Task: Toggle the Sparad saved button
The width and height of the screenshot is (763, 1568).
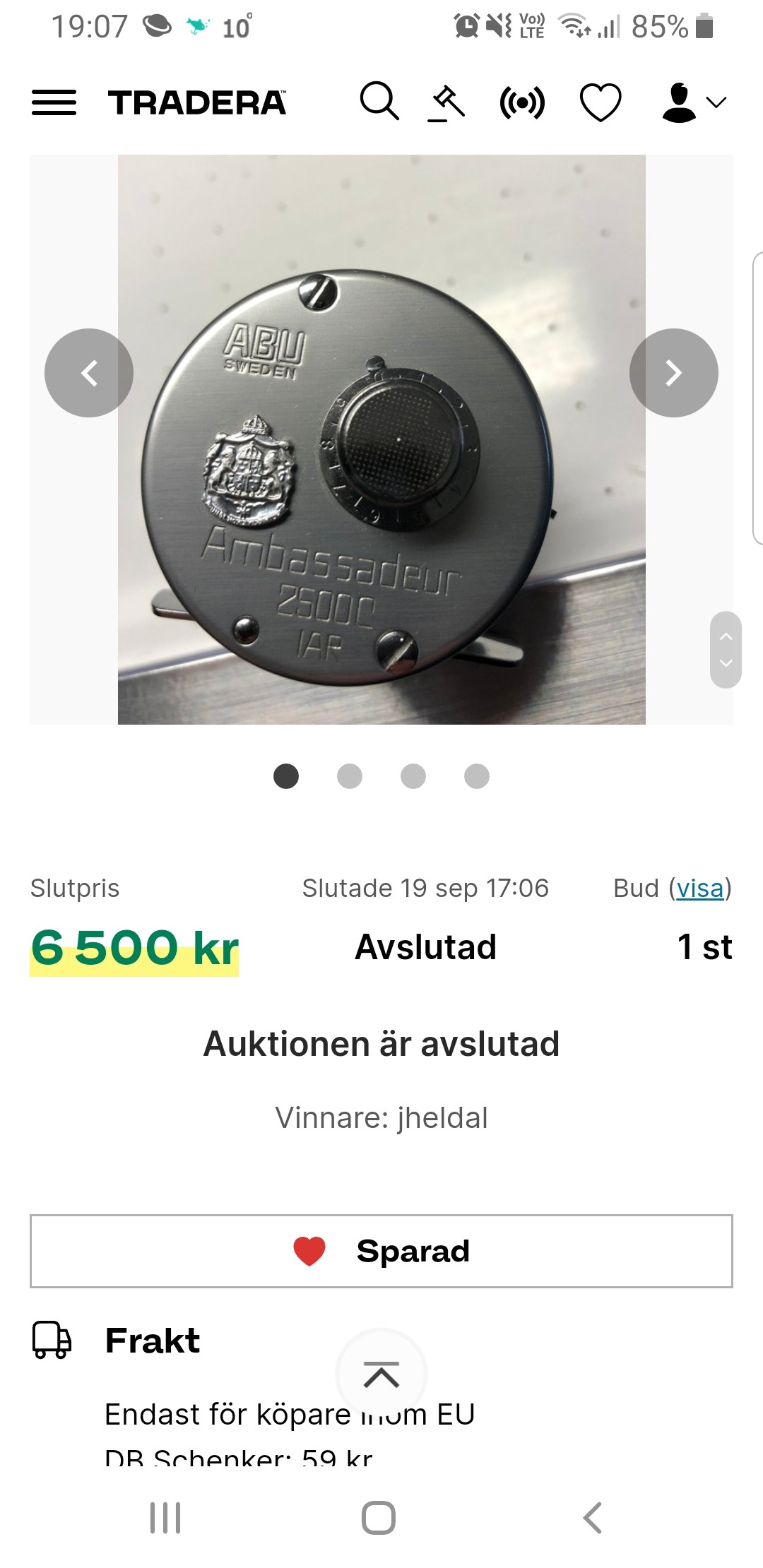Action: click(381, 1252)
